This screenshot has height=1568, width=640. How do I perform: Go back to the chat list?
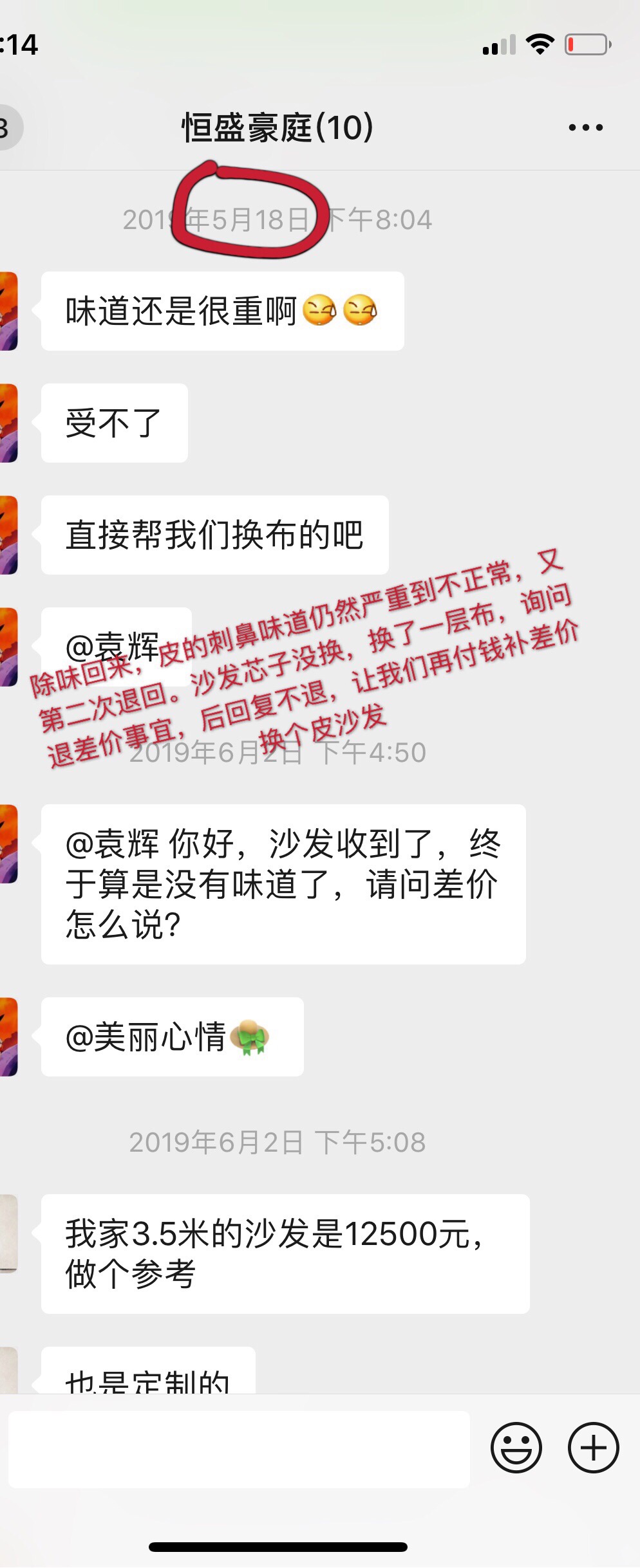tap(8, 127)
